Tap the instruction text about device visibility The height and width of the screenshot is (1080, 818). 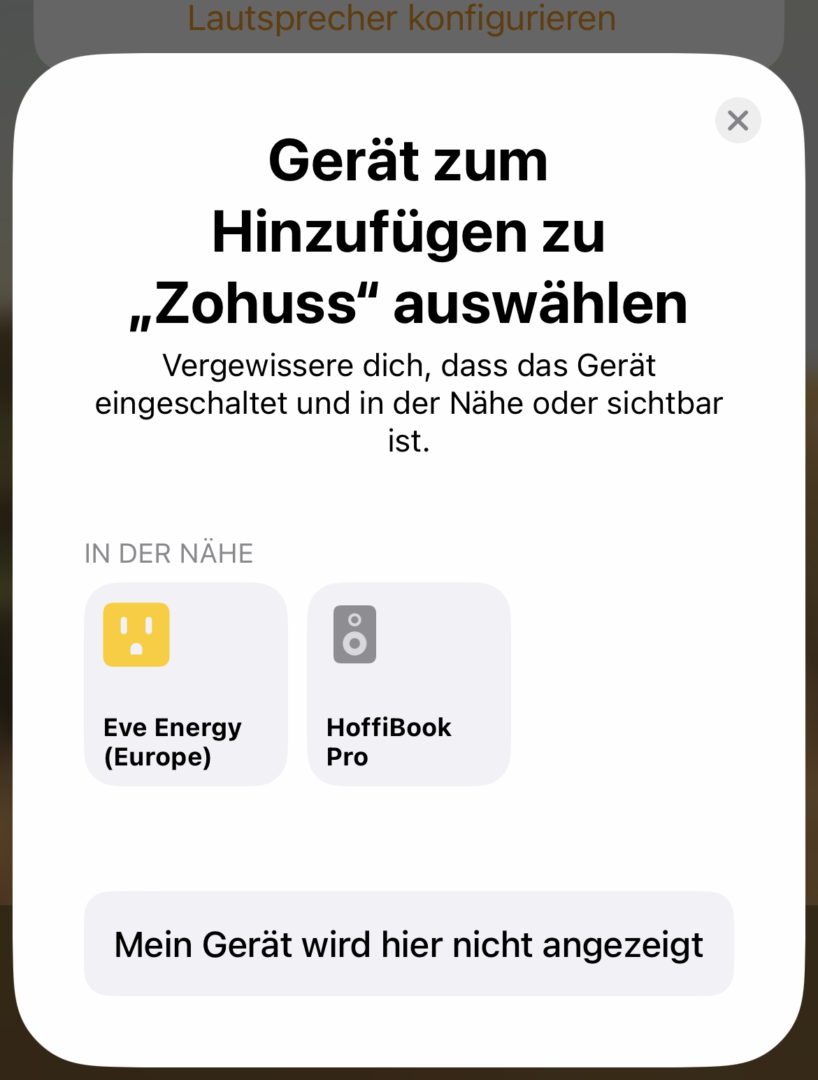click(409, 403)
